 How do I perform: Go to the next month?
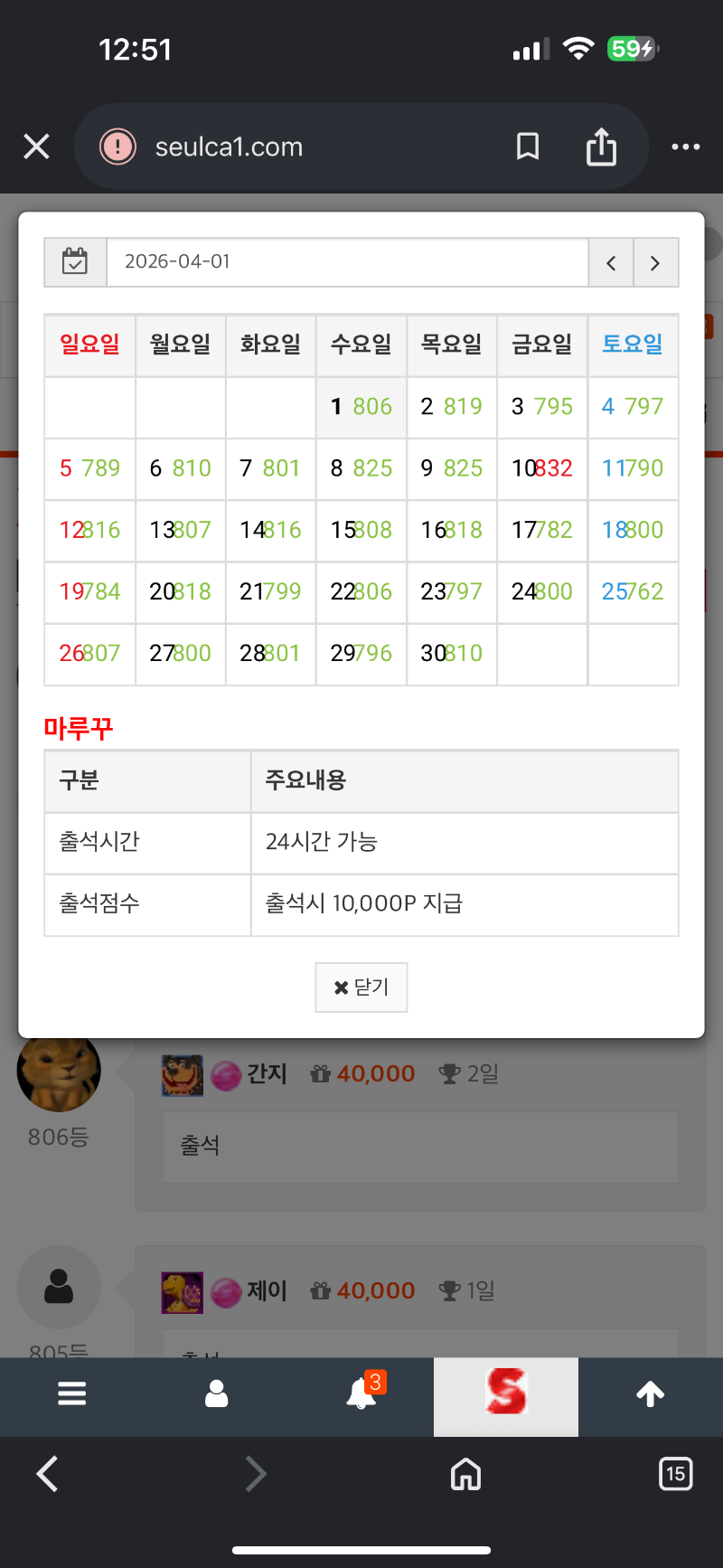point(655,263)
